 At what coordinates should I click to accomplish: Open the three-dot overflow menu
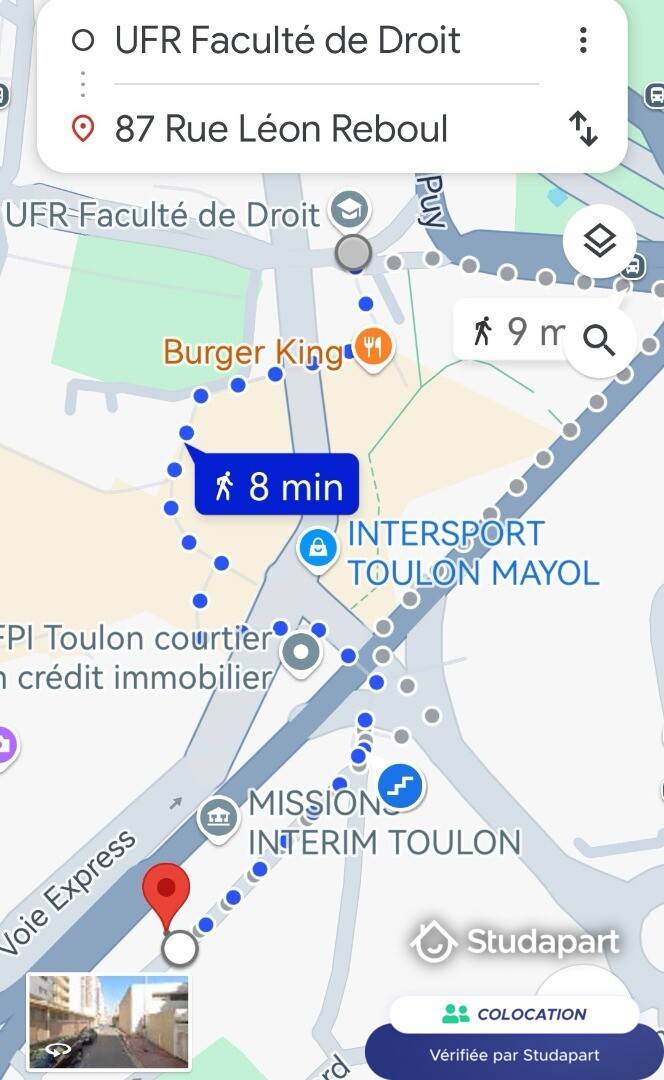point(583,40)
